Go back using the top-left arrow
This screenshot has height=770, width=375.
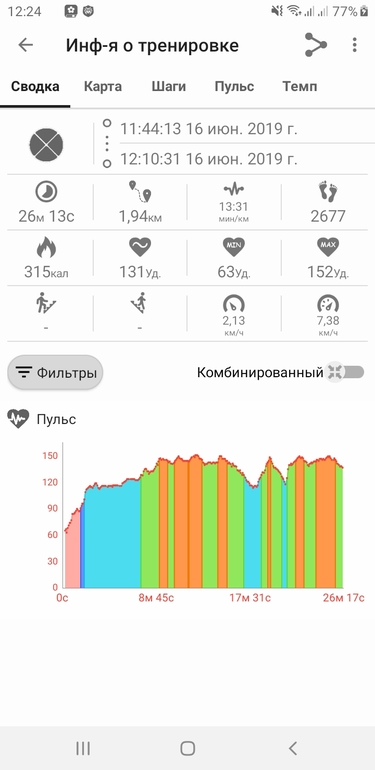click(x=26, y=45)
